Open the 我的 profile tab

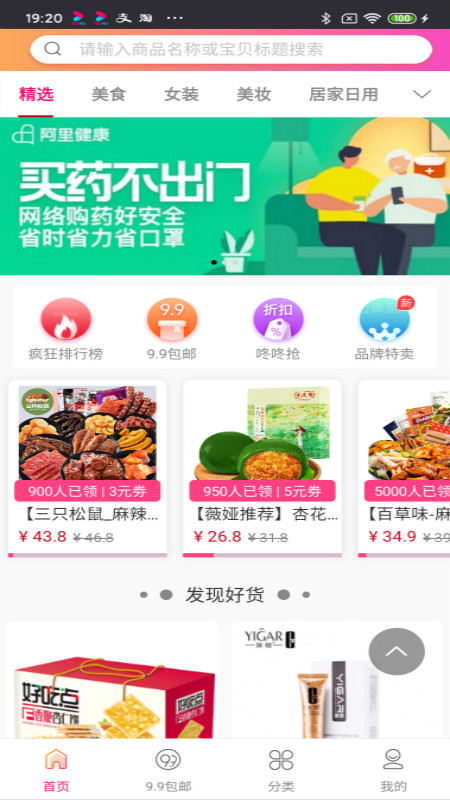[x=393, y=769]
